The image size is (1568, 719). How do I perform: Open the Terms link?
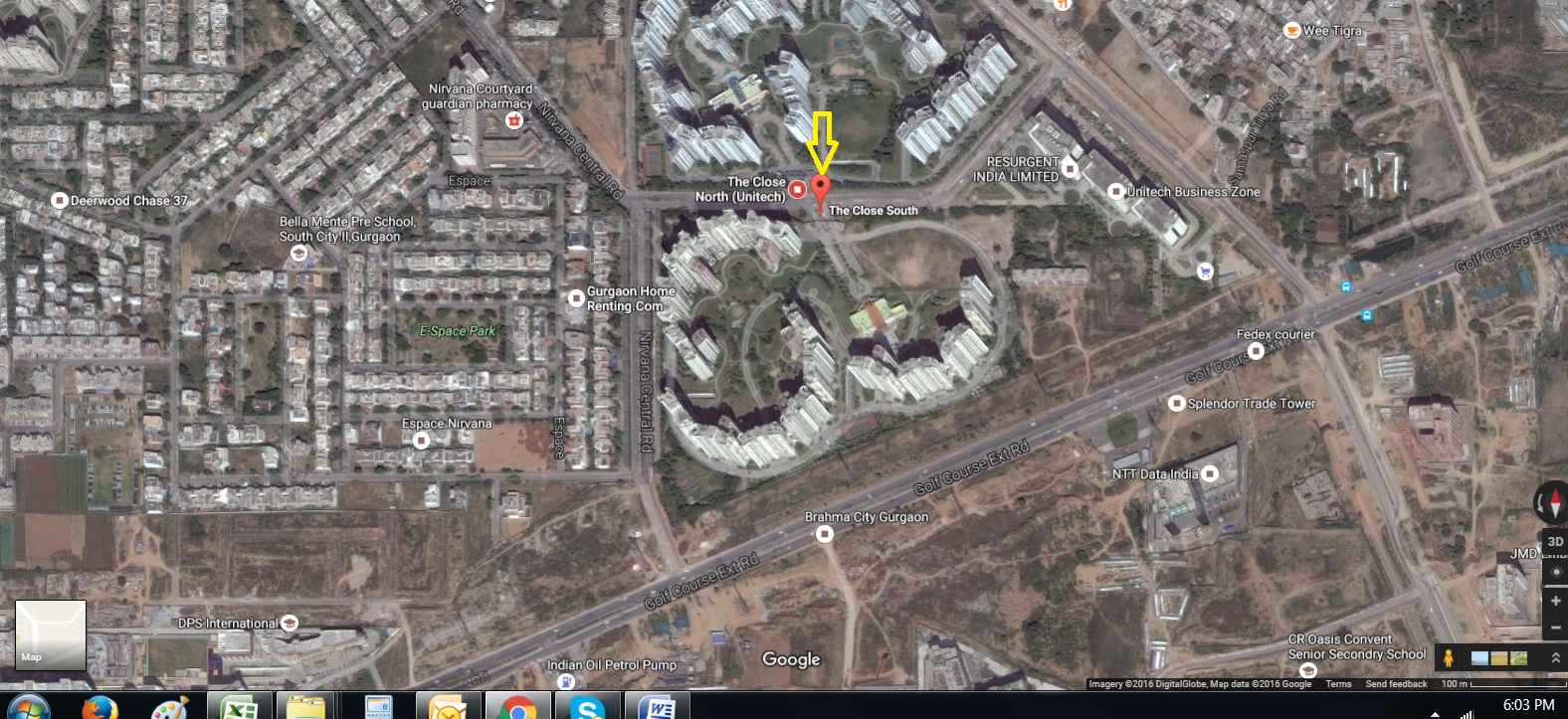[x=1338, y=684]
